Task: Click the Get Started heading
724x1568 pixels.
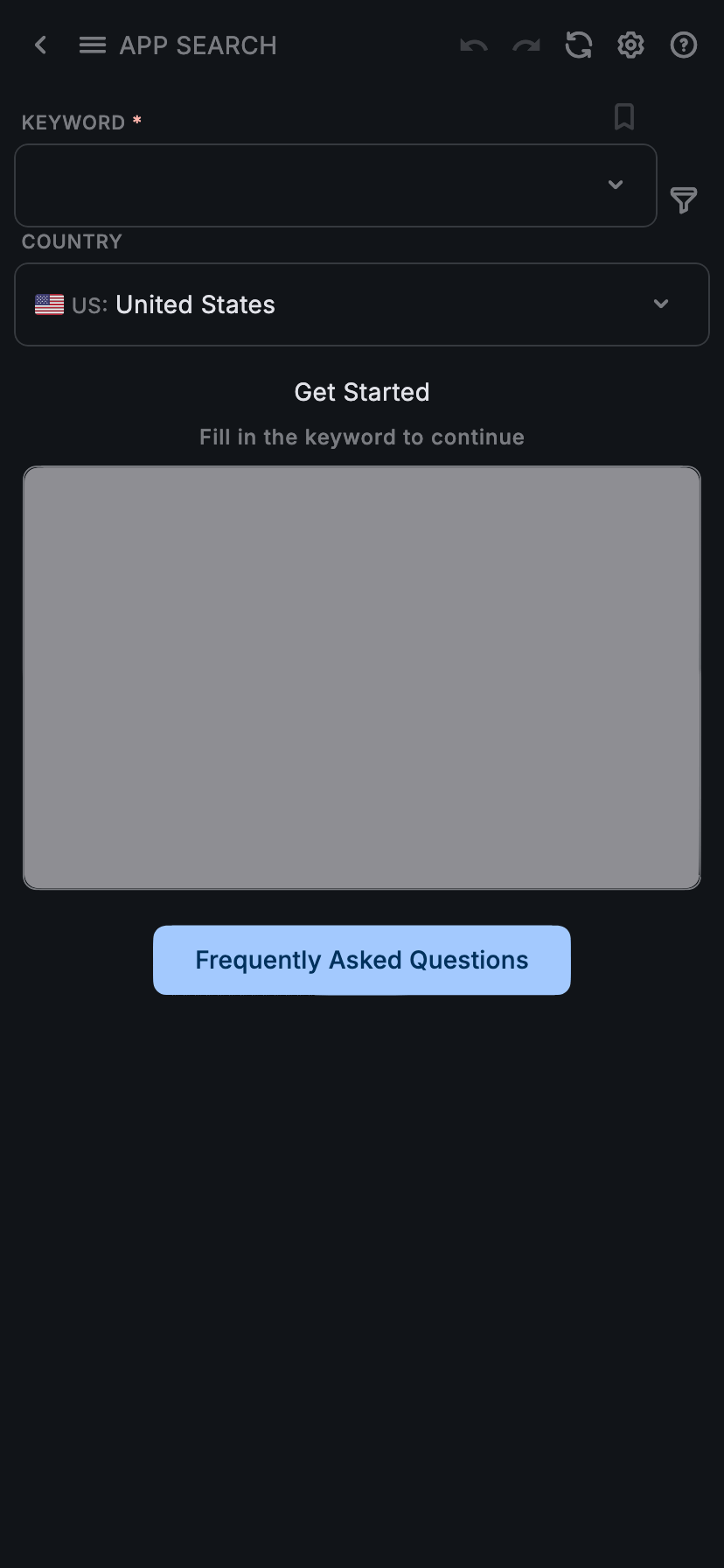Action: (361, 392)
